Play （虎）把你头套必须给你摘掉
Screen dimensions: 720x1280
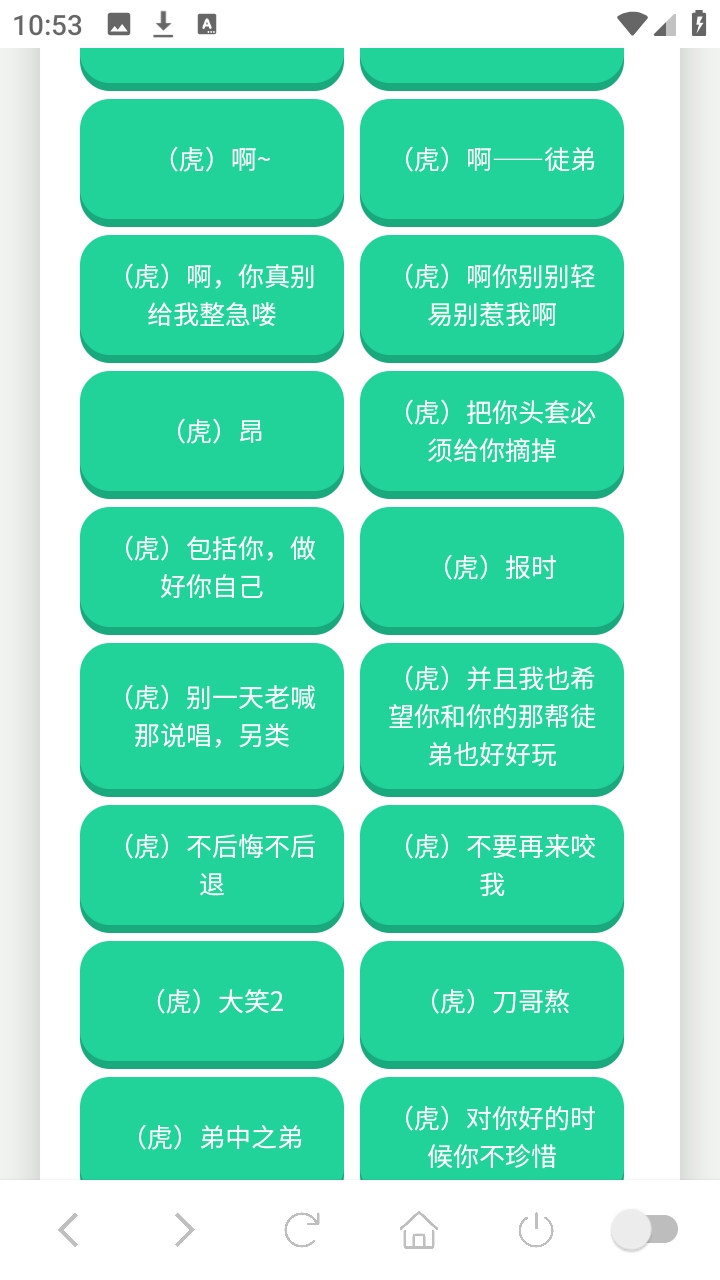(x=491, y=432)
